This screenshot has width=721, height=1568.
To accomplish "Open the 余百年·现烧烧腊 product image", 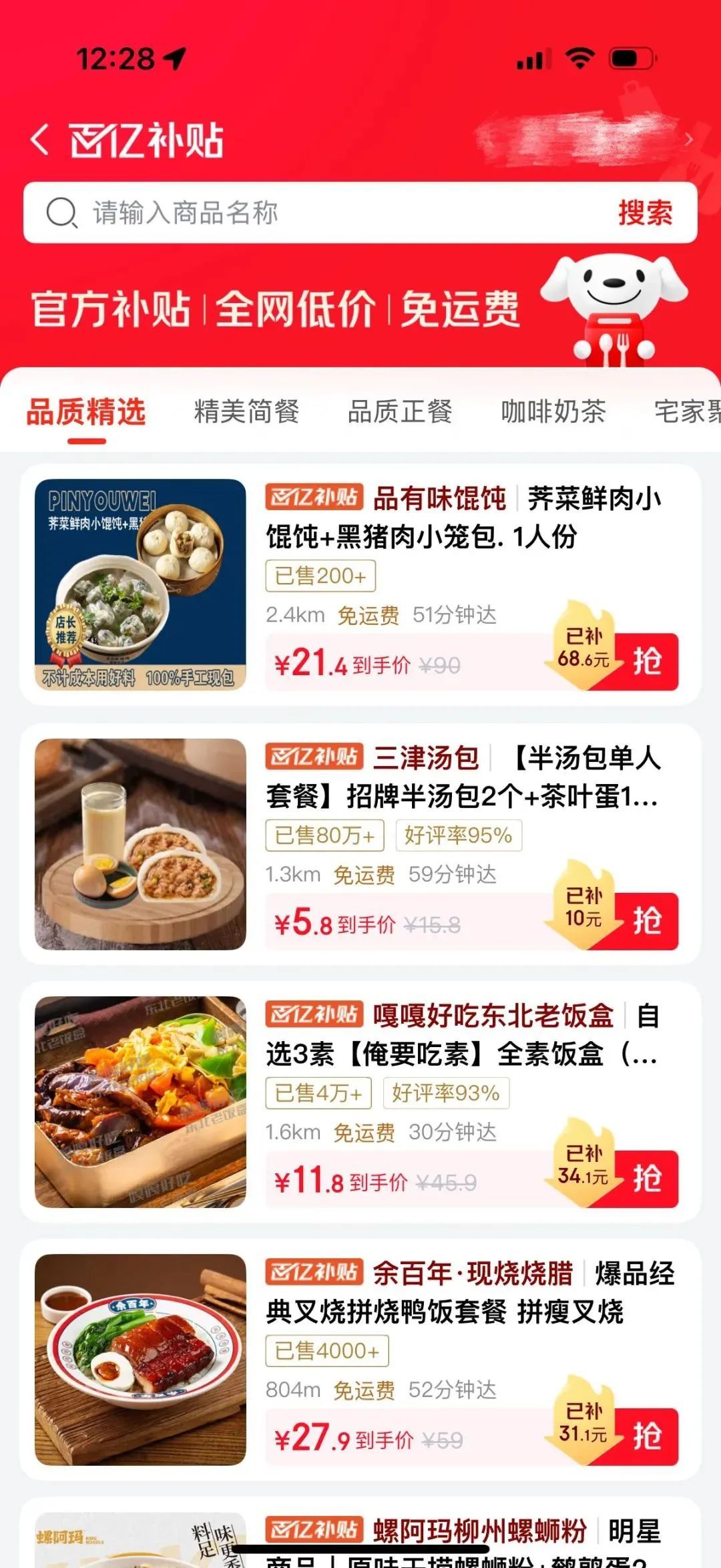I will pos(140,1360).
